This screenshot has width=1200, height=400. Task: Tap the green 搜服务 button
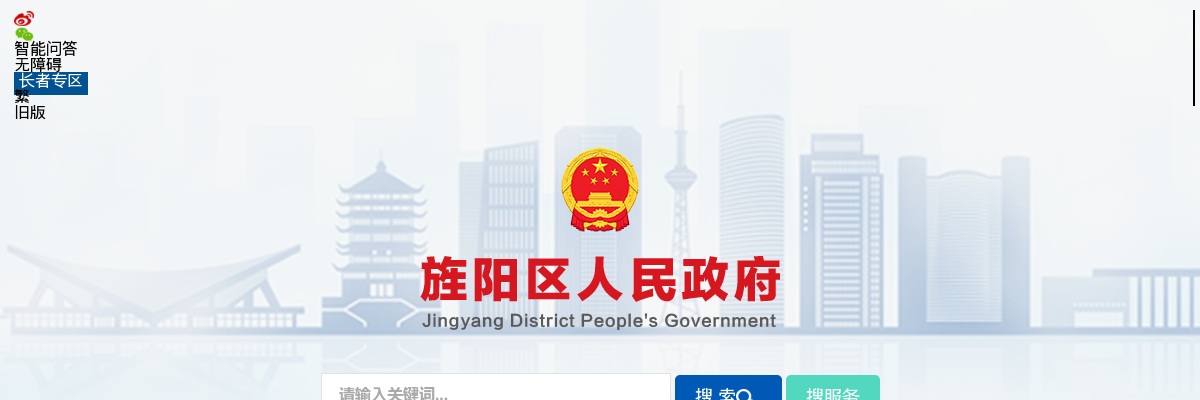(832, 391)
